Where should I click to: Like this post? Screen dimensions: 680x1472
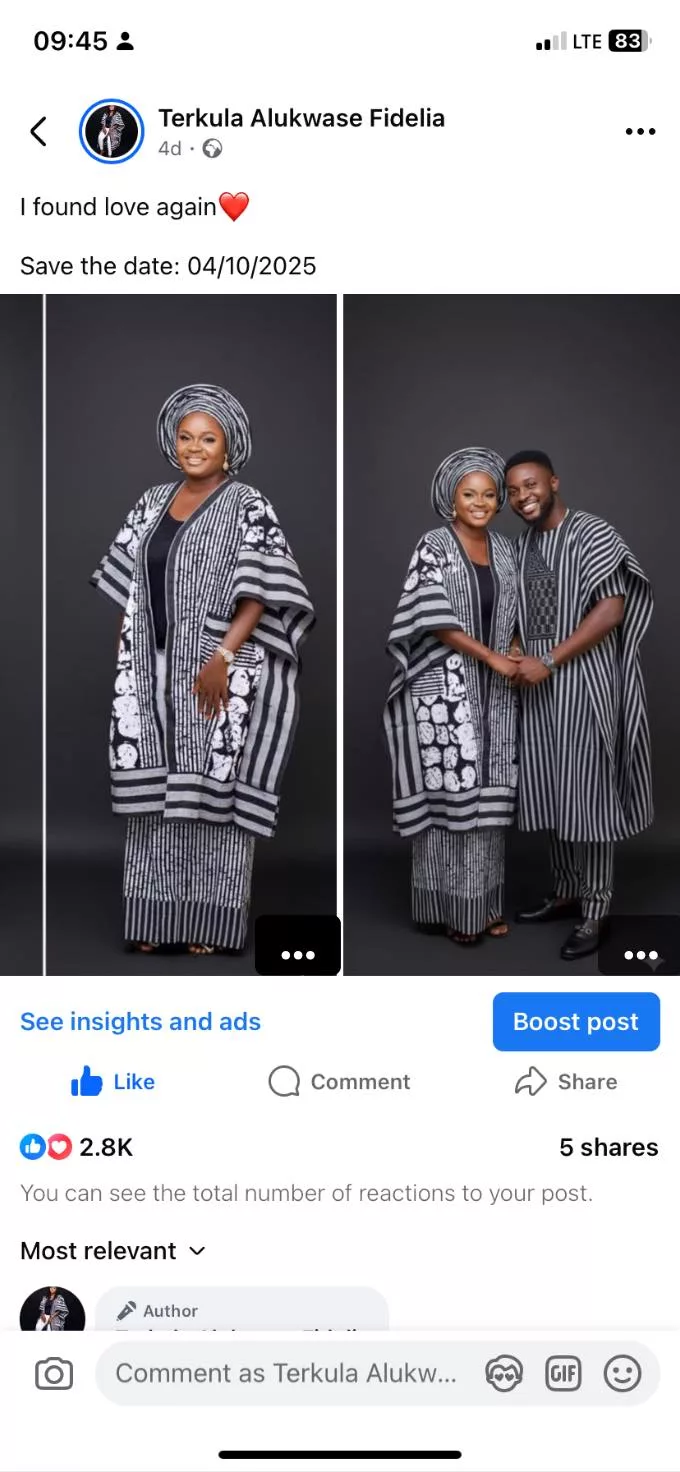coord(113,1081)
